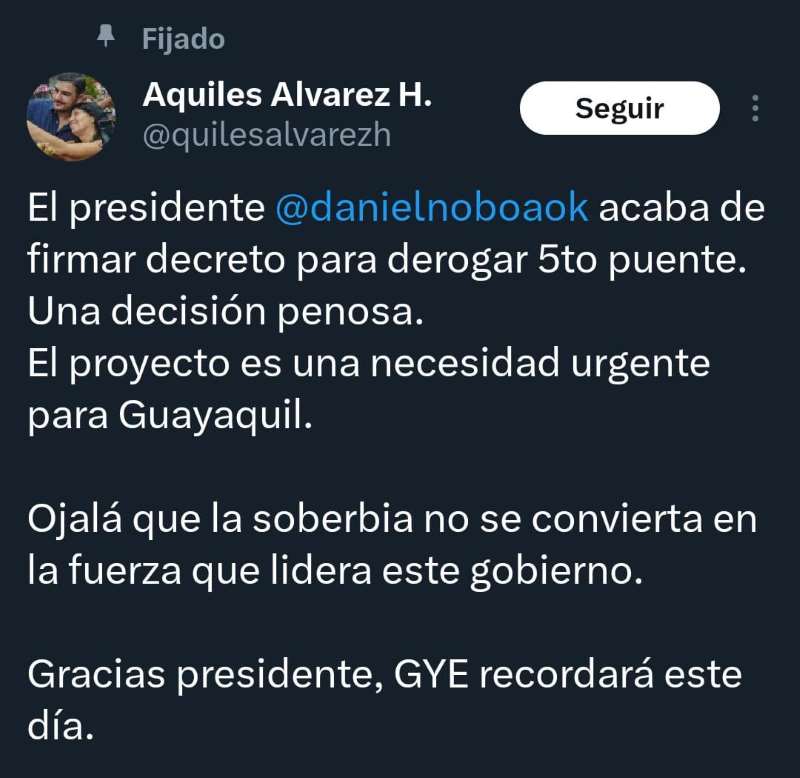
Task: Open the tweet's three-dot overflow menu
Action: pyautogui.click(x=755, y=108)
